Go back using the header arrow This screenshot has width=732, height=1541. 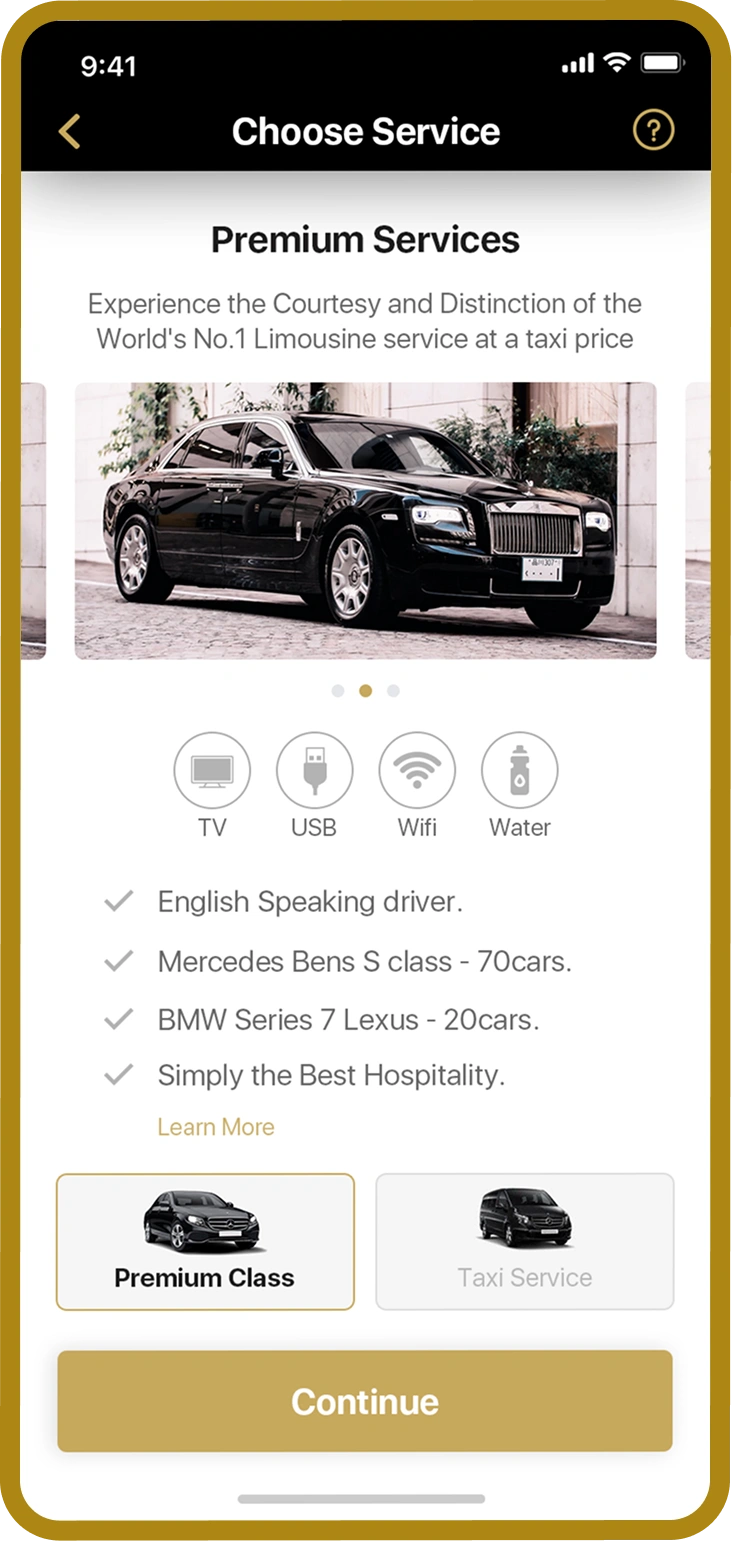[69, 131]
